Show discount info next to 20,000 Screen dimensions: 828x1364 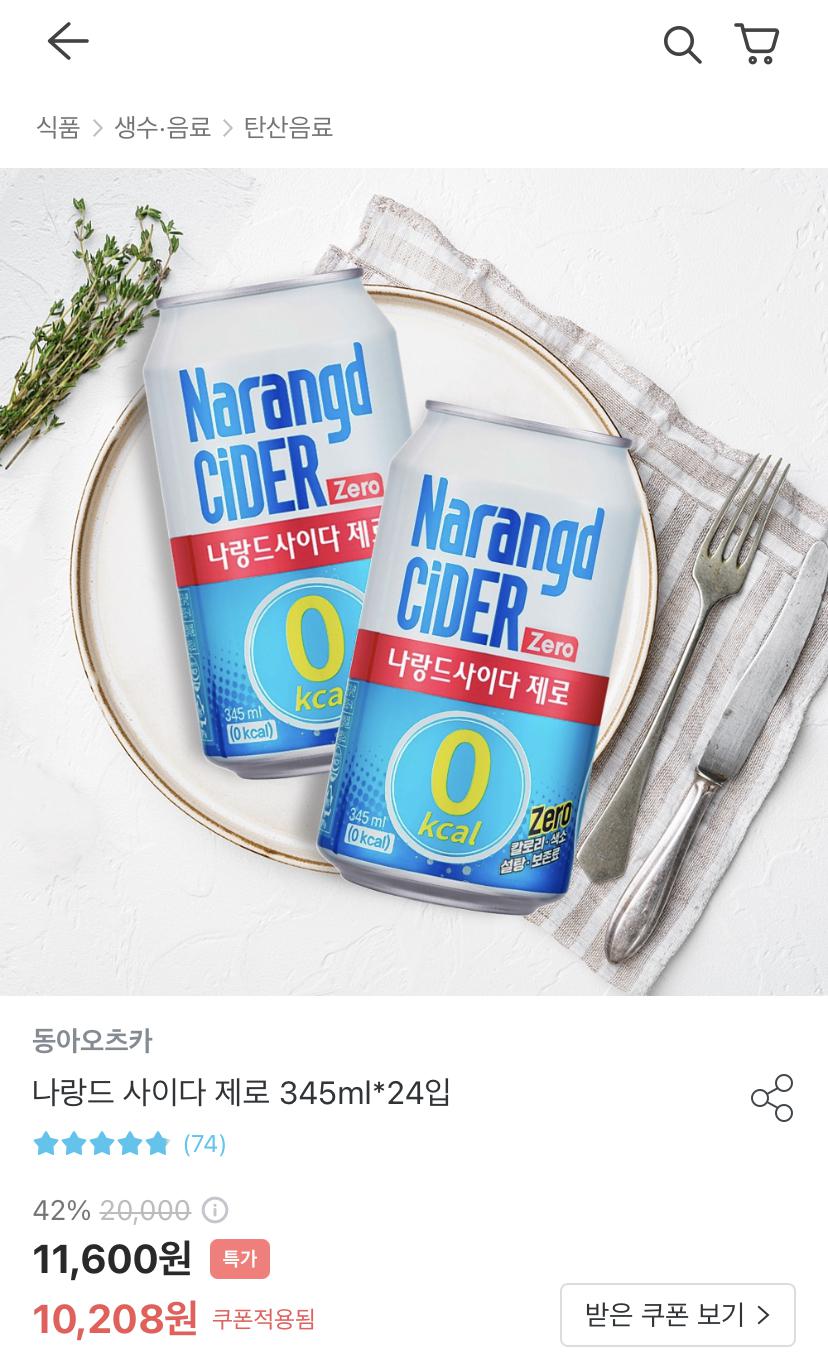(x=215, y=1211)
